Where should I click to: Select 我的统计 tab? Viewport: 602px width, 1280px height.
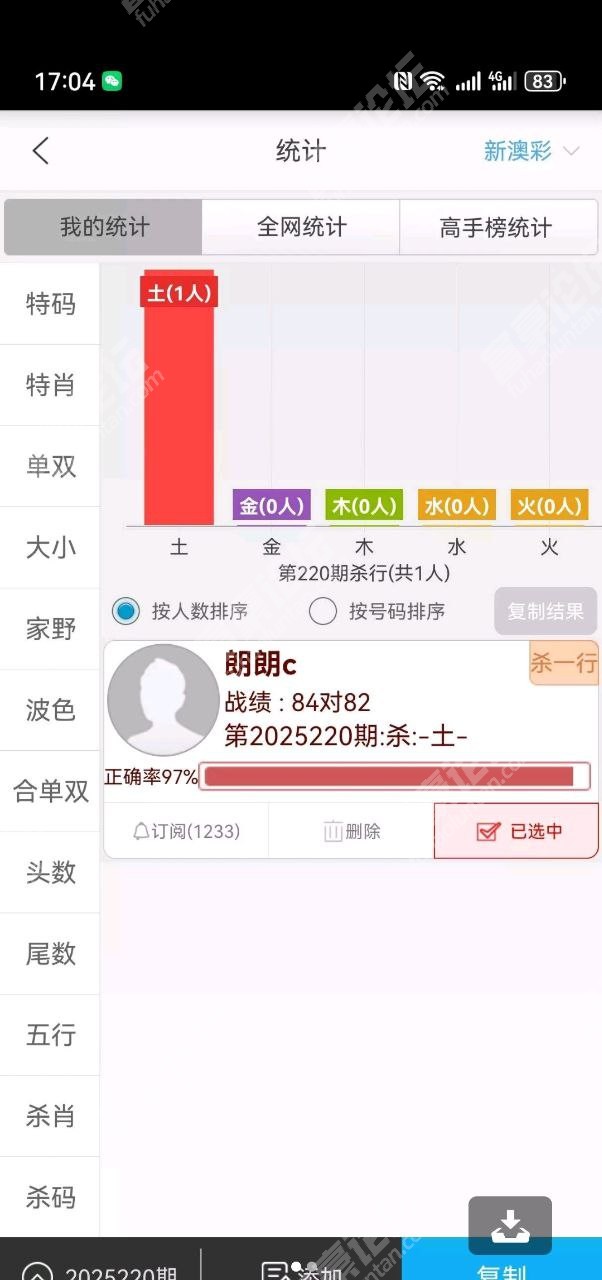click(104, 227)
